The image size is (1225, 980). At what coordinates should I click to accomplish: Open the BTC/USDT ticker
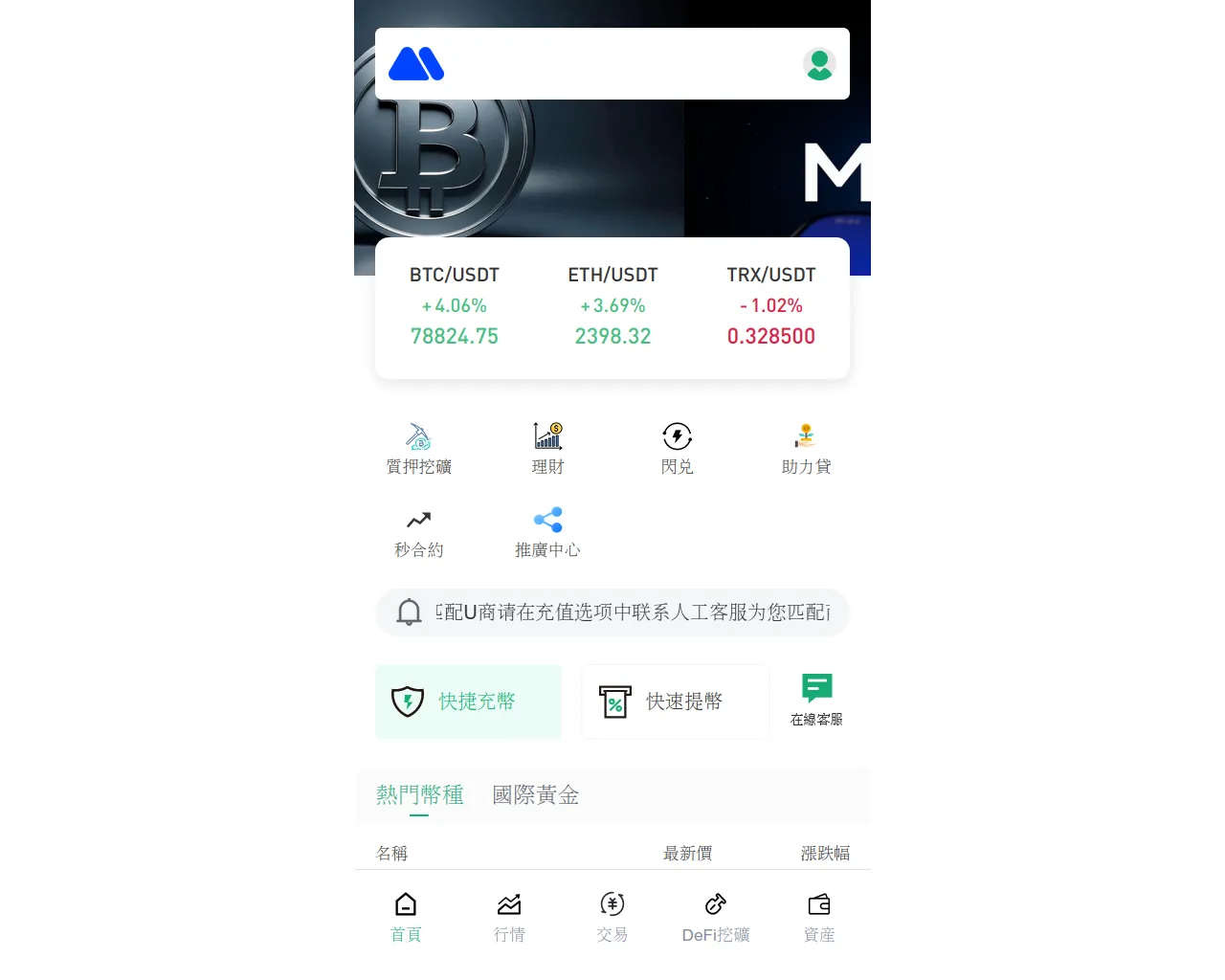click(455, 306)
